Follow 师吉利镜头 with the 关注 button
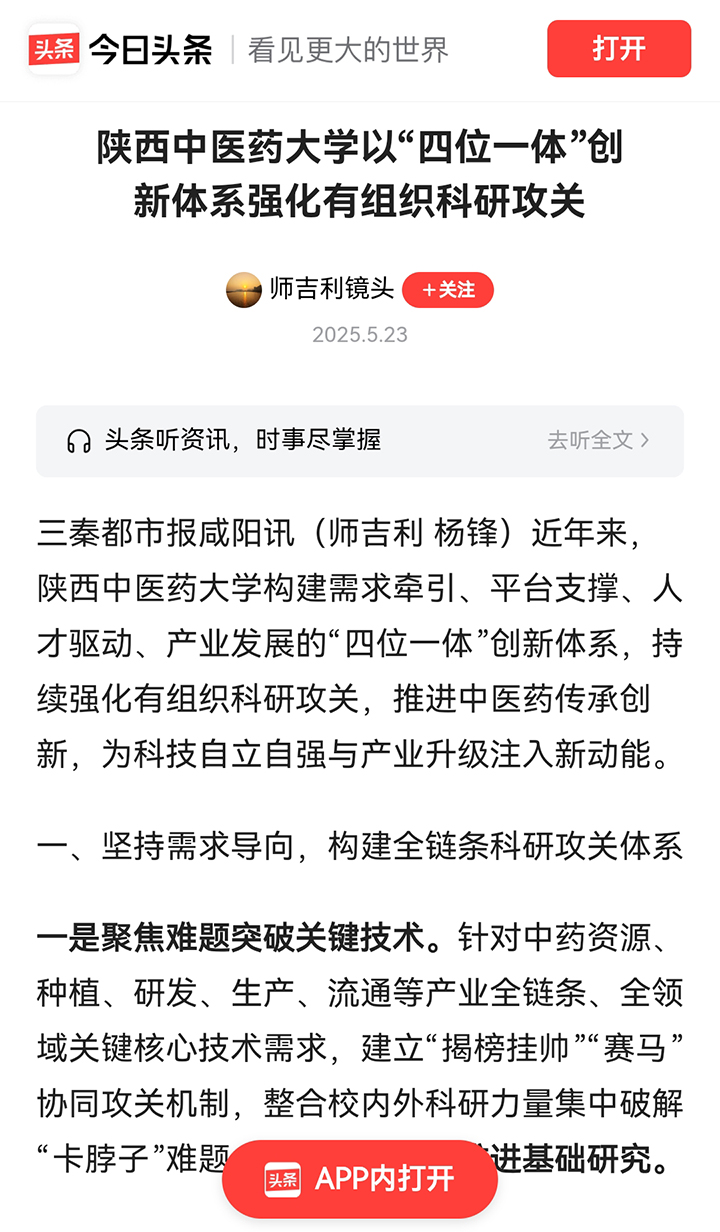 pyautogui.click(x=448, y=290)
